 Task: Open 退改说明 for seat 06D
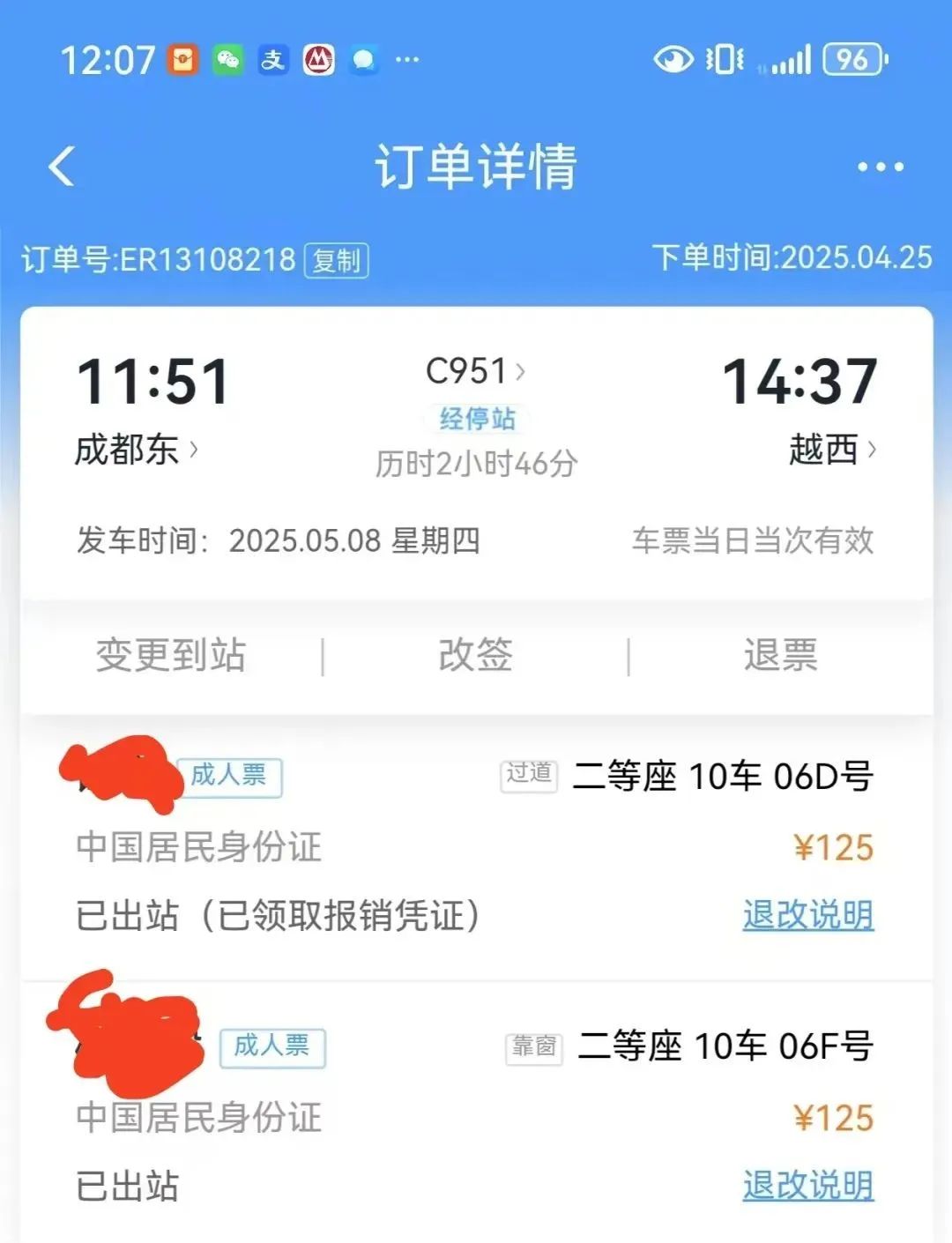point(807,915)
